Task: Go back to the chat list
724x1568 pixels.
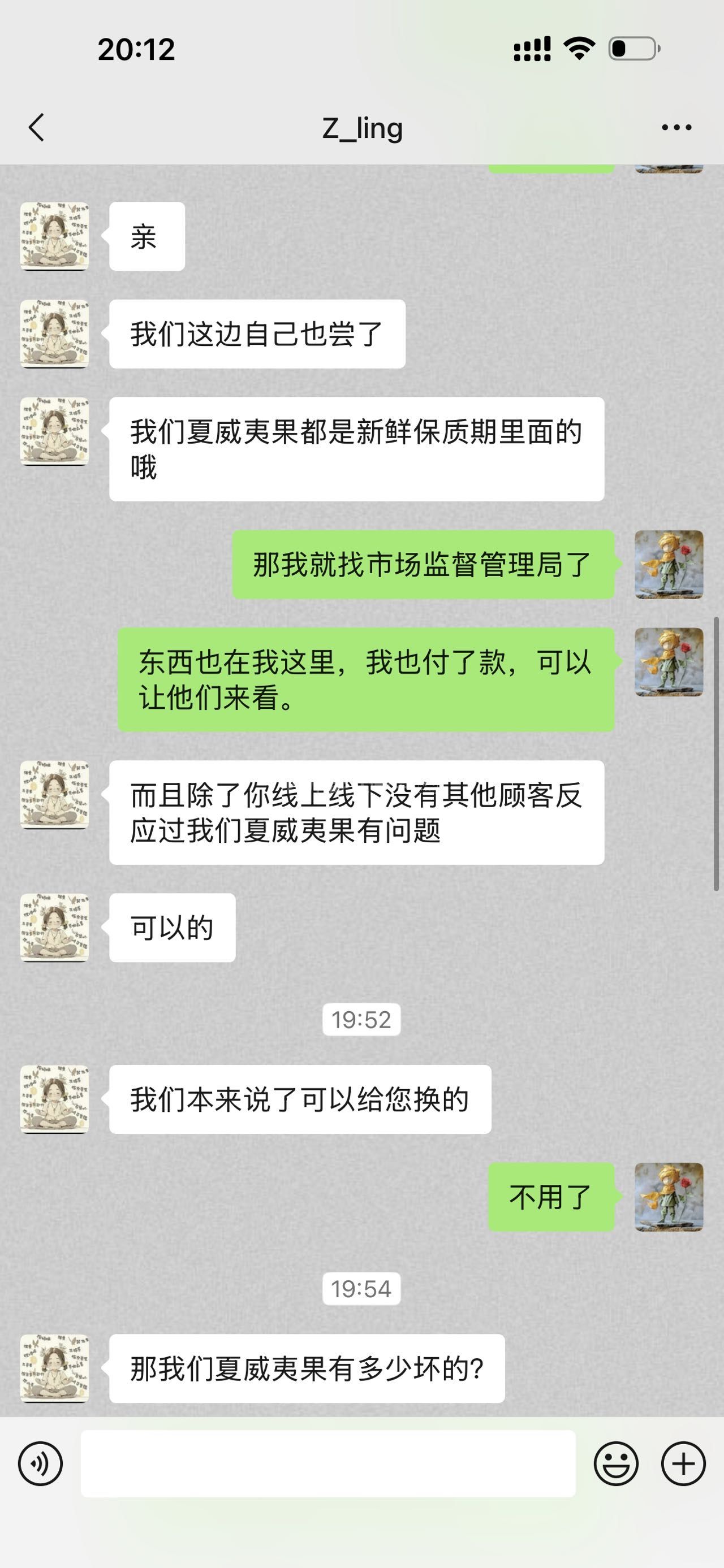Action: click(x=37, y=127)
